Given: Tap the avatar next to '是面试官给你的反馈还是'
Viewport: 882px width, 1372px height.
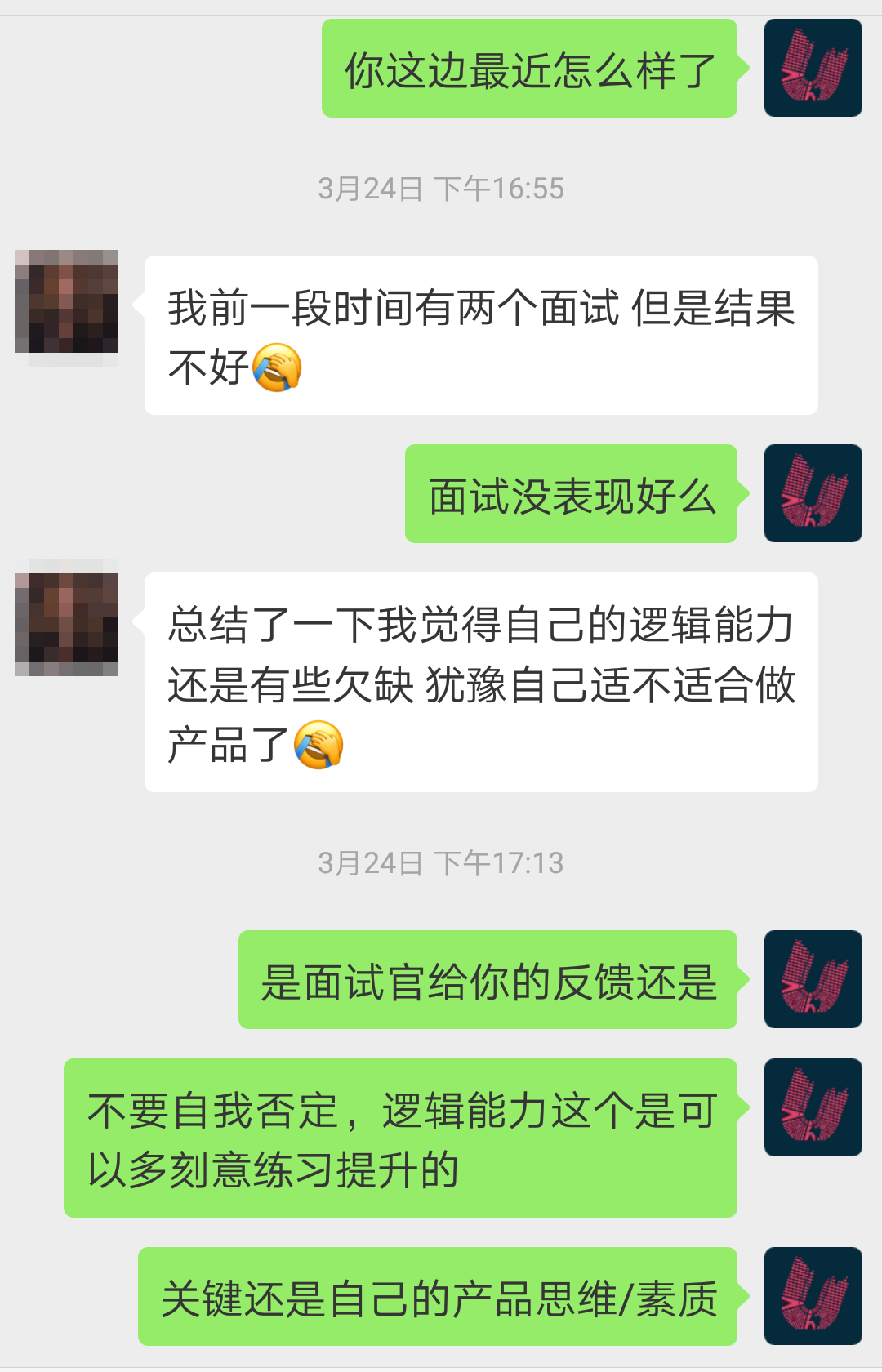Looking at the screenshot, I should [x=813, y=979].
